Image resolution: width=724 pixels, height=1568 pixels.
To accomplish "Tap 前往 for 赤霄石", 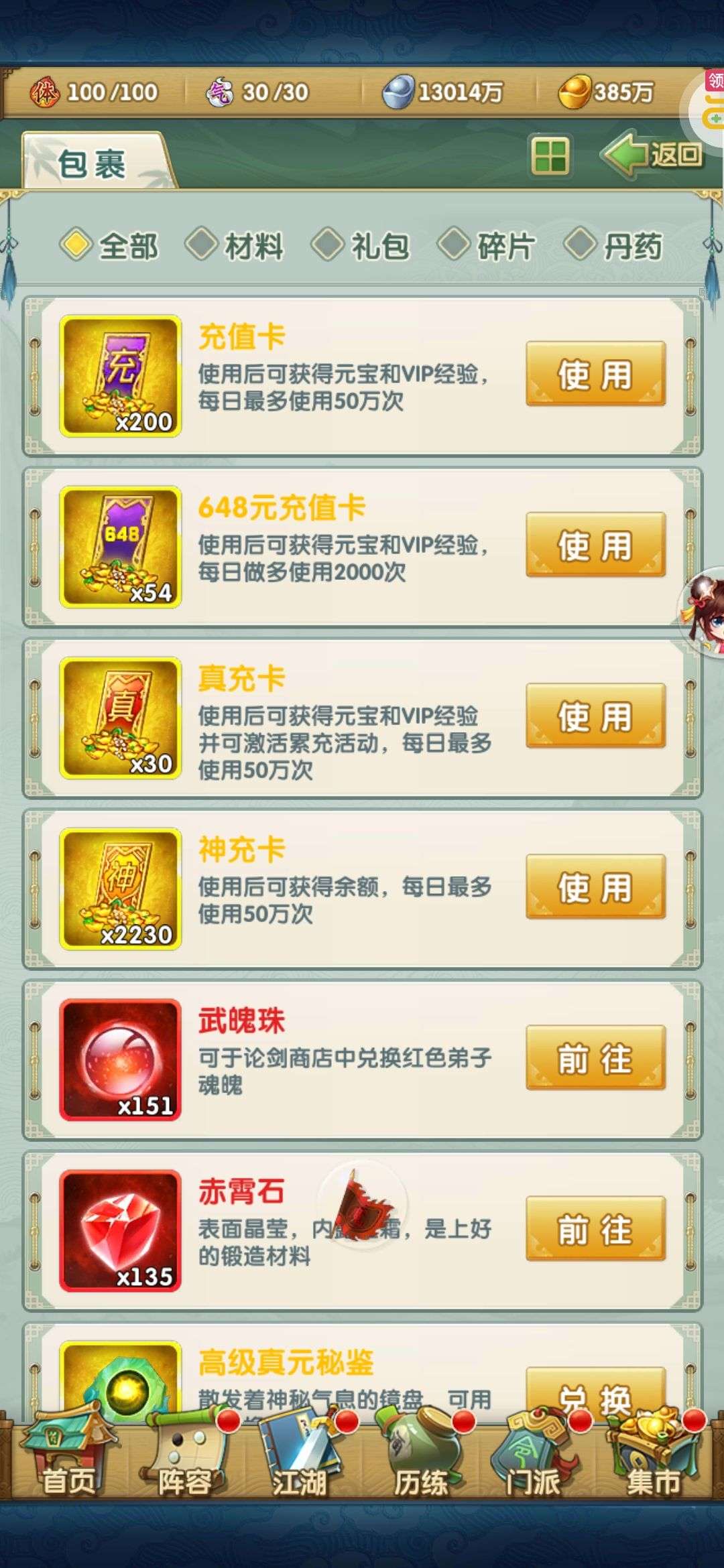I will pyautogui.click(x=595, y=1228).
